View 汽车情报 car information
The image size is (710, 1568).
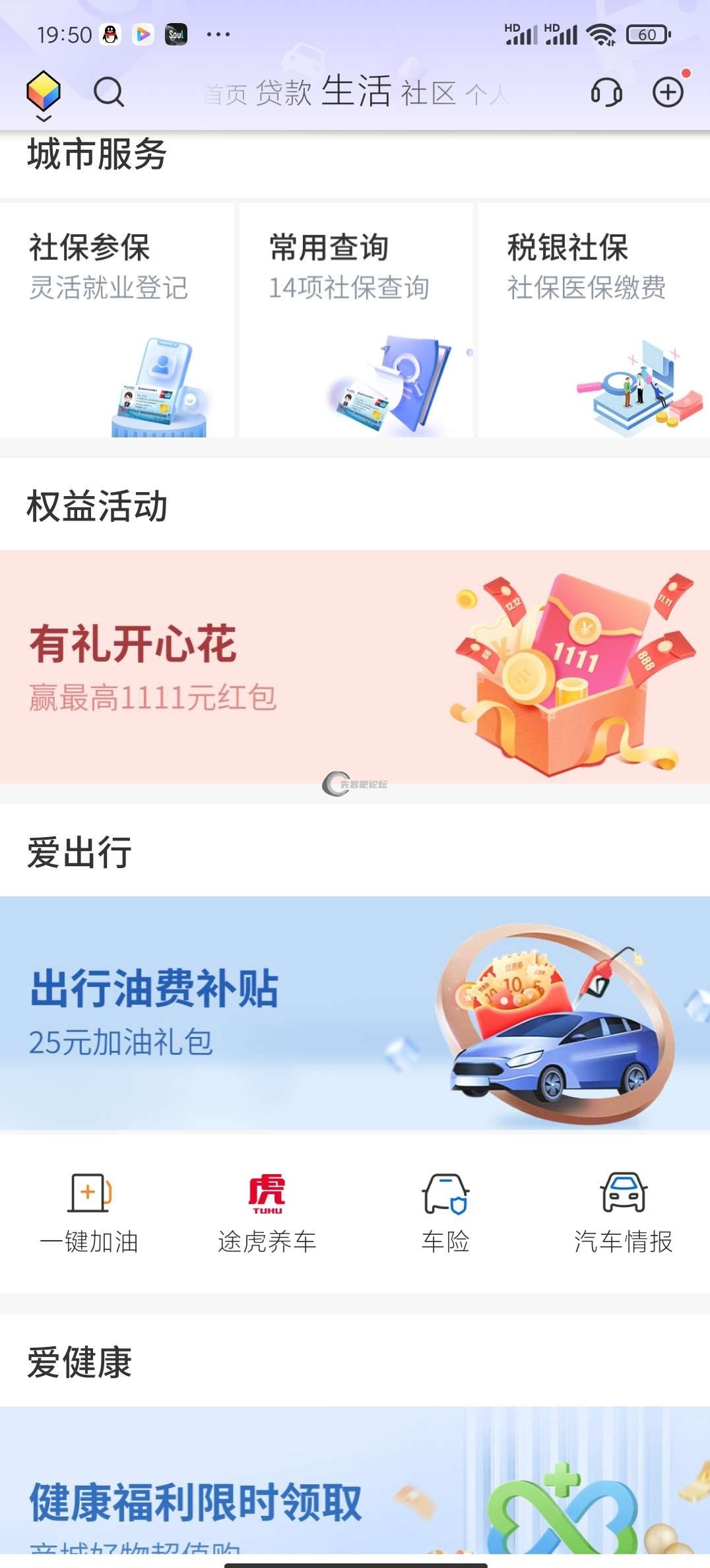(623, 1212)
